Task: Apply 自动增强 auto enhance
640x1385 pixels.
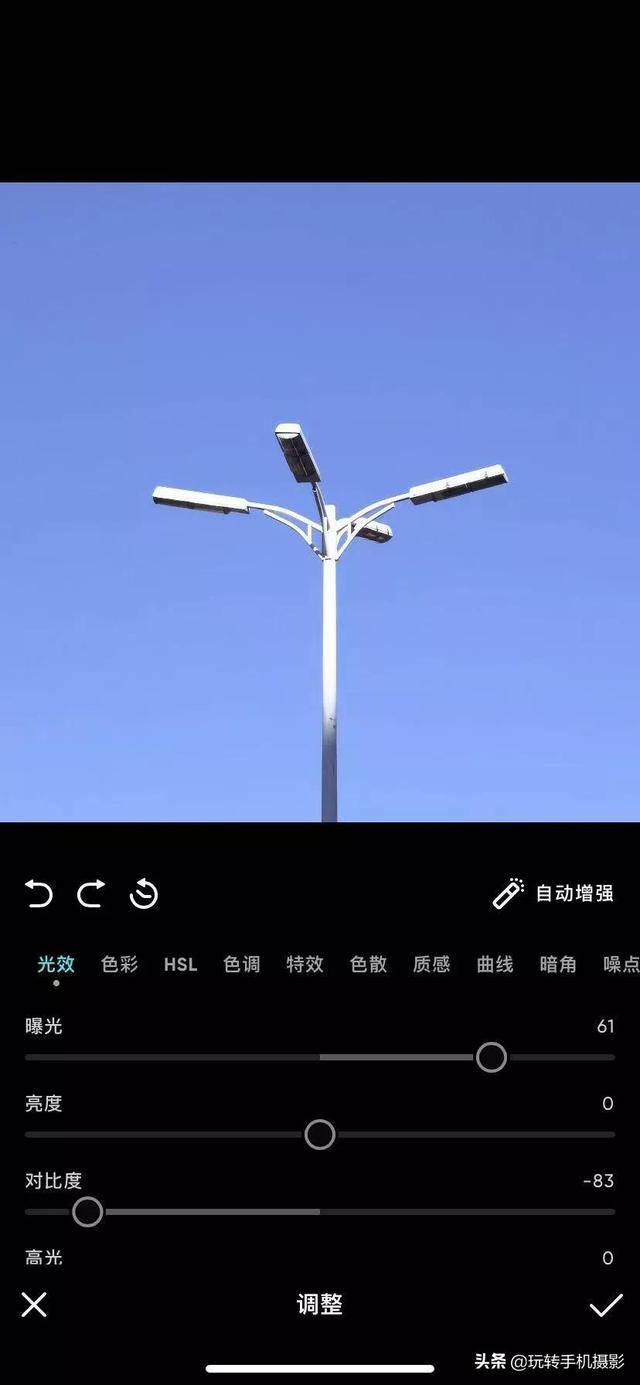Action: click(554, 893)
